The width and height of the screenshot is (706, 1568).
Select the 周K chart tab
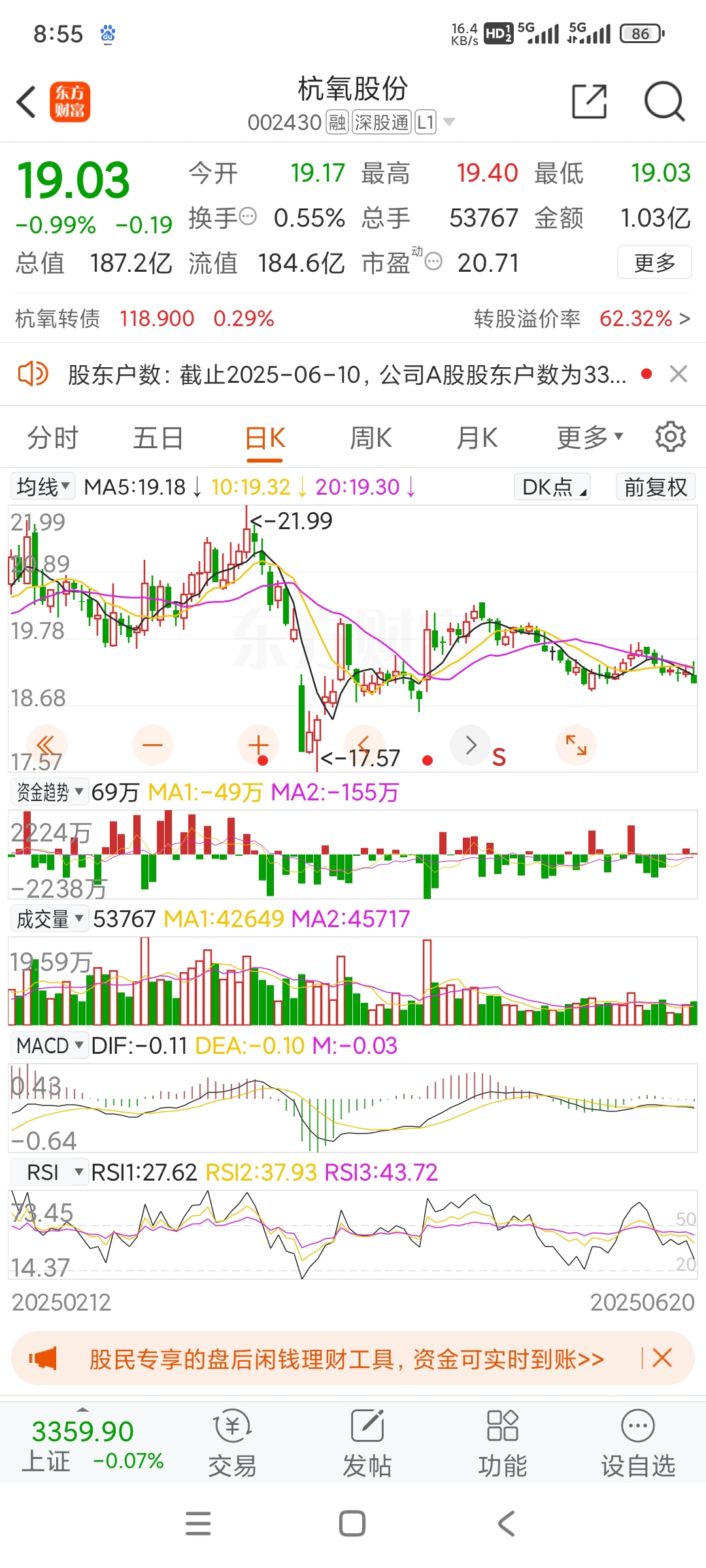point(371,438)
